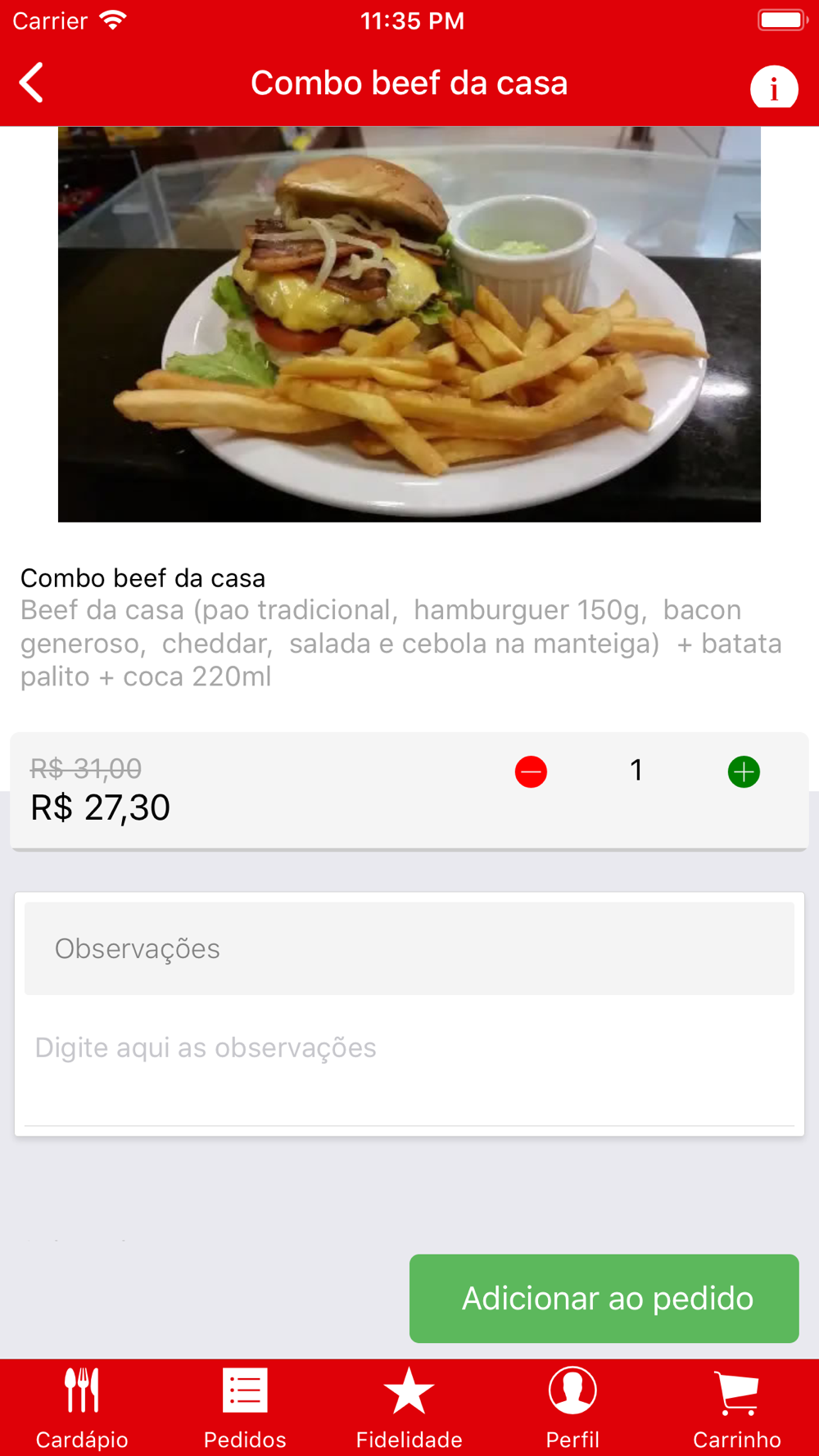The height and width of the screenshot is (1456, 819).
Task: Tap Adicionar ao pedido button
Action: (604, 1298)
